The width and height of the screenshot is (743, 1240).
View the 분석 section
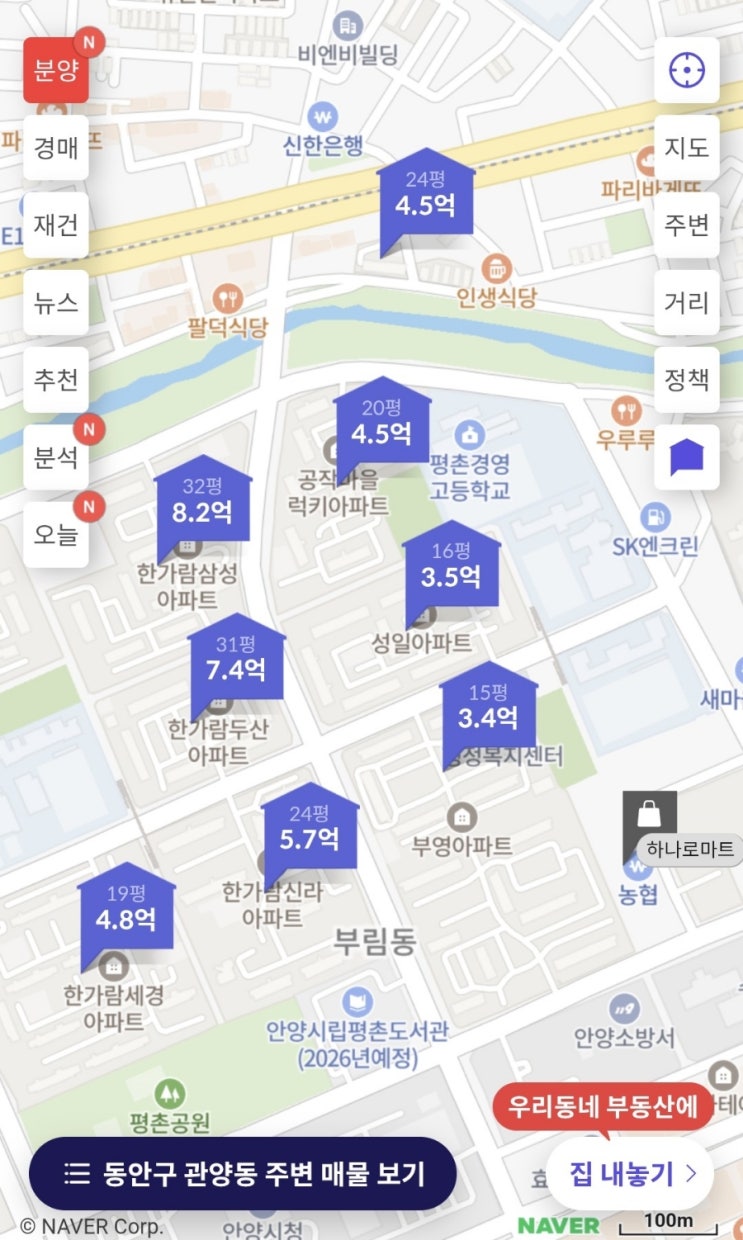coord(56,457)
